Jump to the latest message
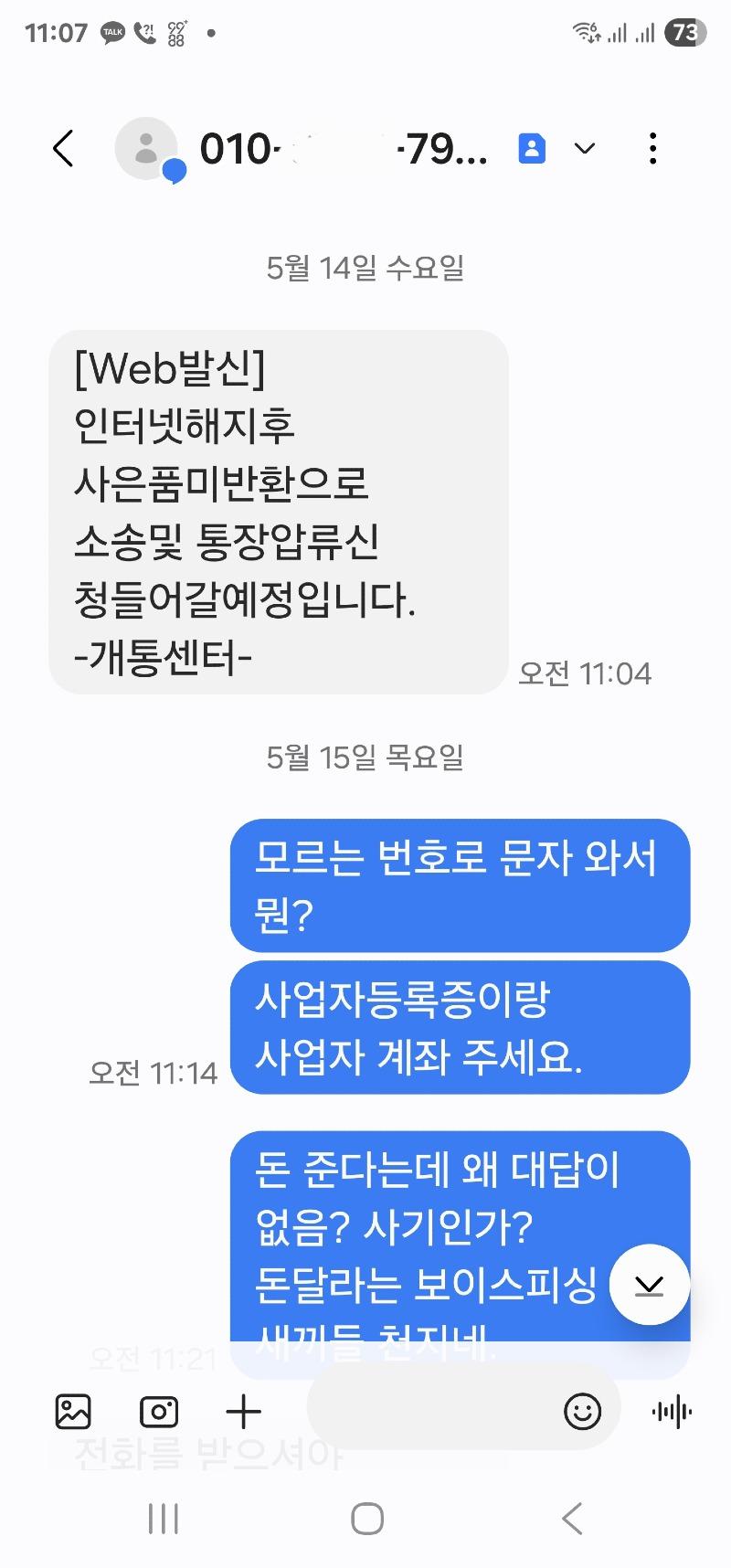Screen dimensions: 731x1568 pos(649,1285)
